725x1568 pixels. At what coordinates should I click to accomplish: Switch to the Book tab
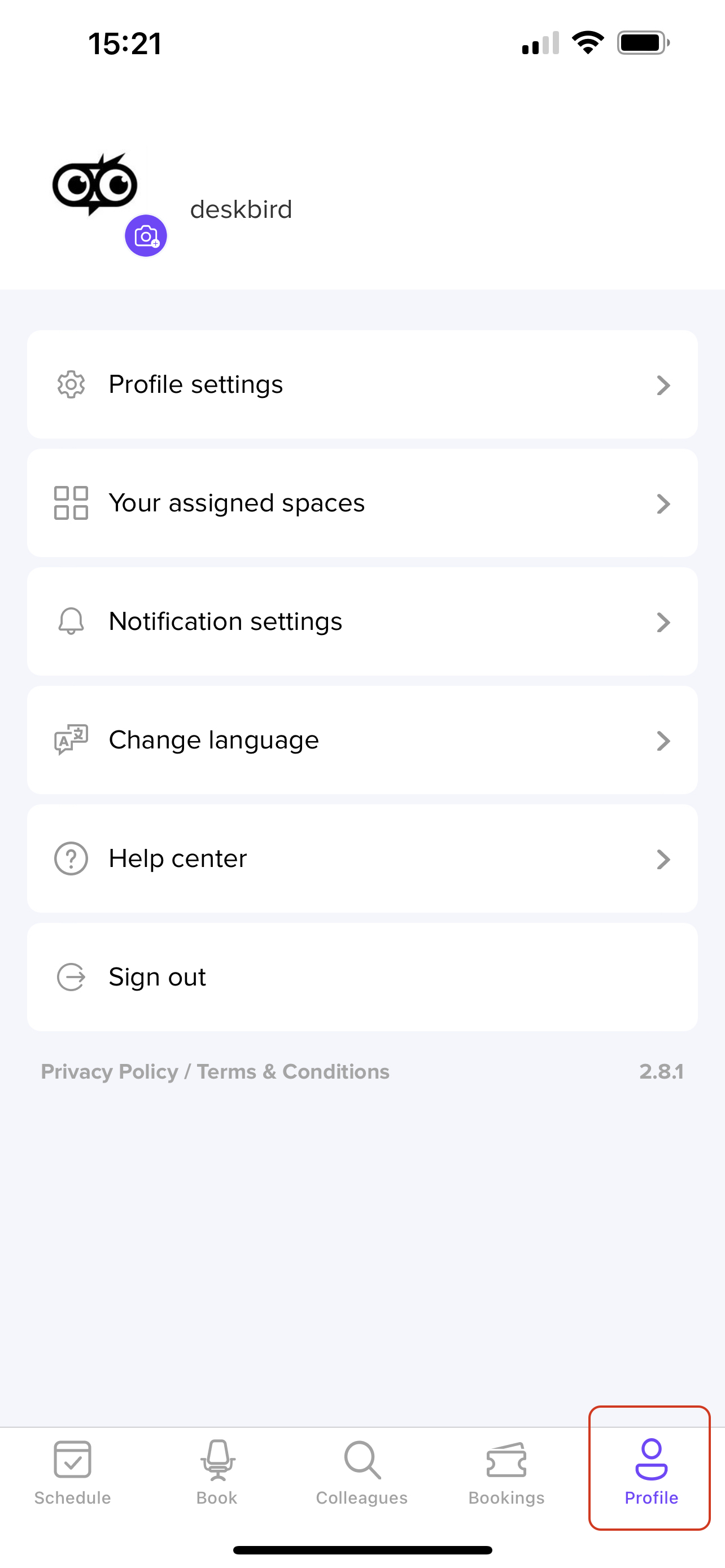[217, 1472]
